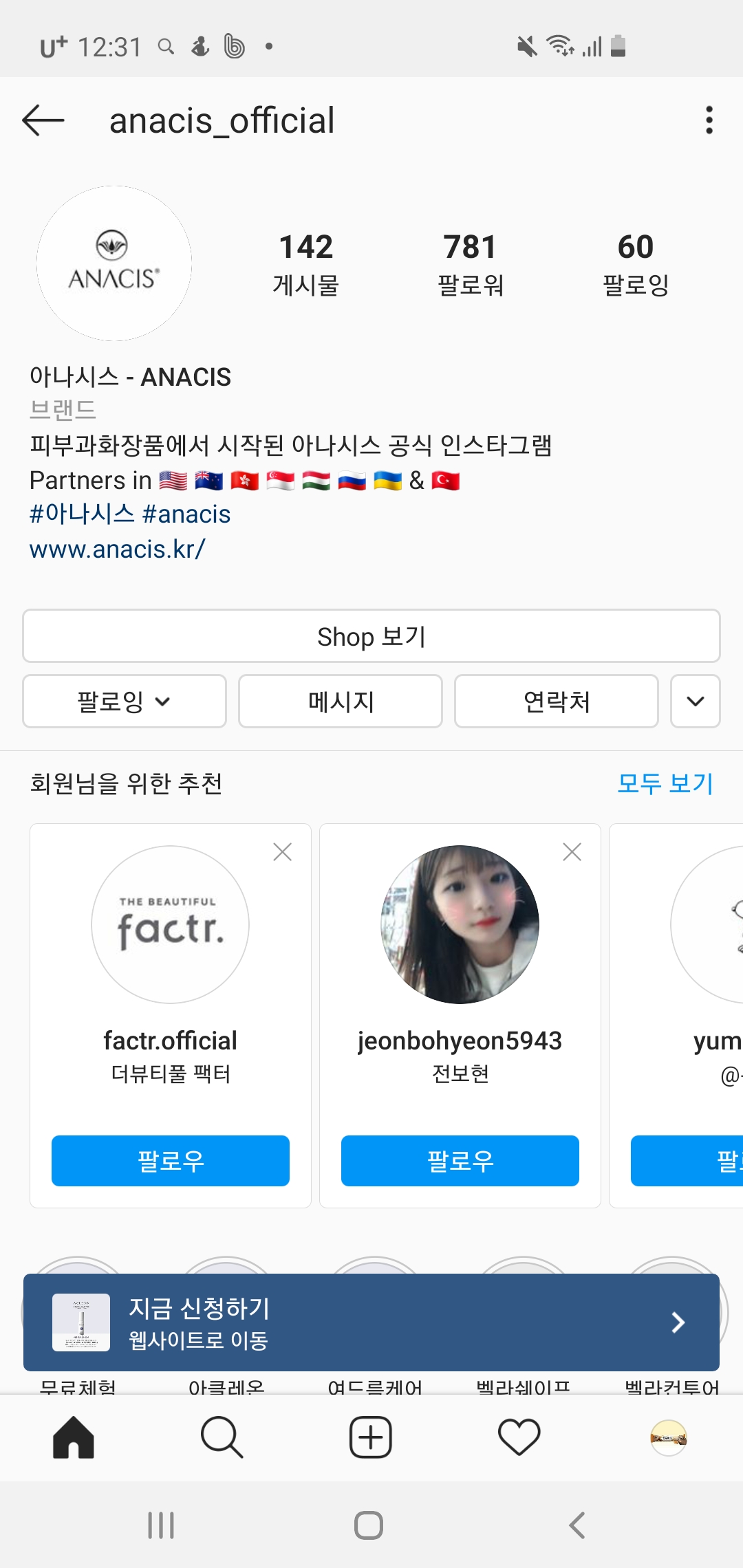Send a message via 메시지 button

pyautogui.click(x=341, y=701)
